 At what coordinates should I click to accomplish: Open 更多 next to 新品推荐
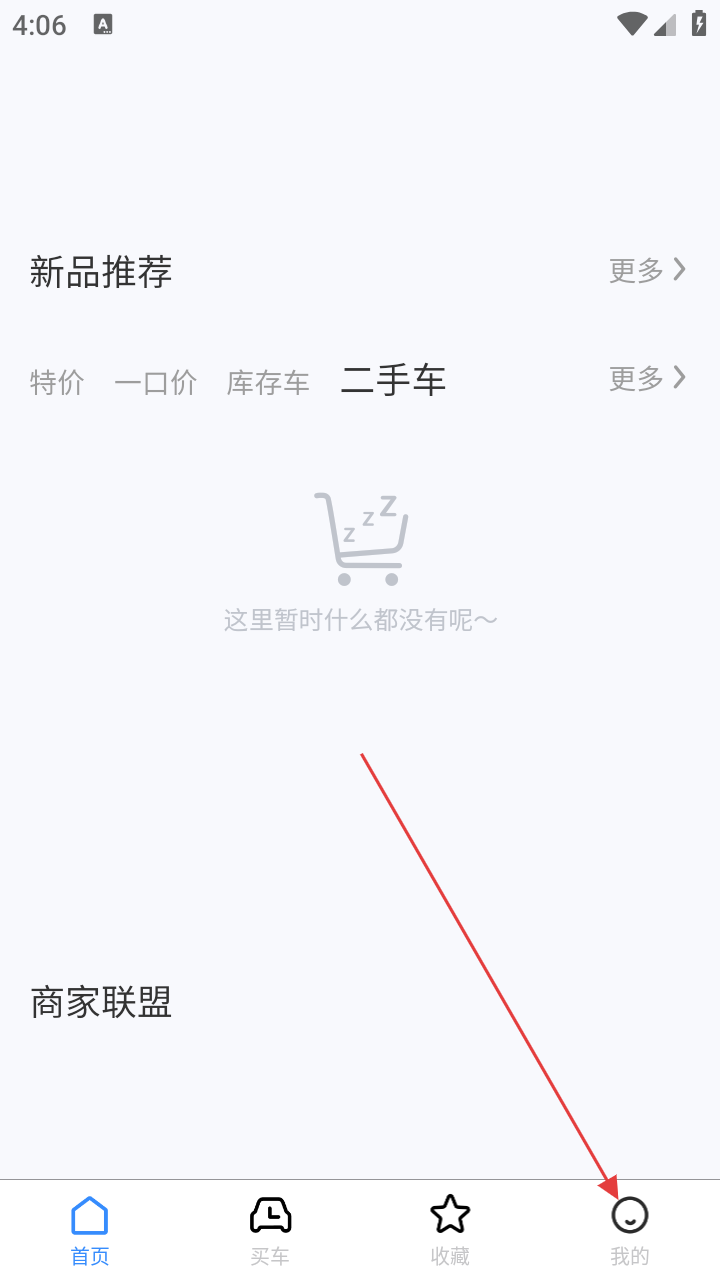pyautogui.click(x=647, y=270)
